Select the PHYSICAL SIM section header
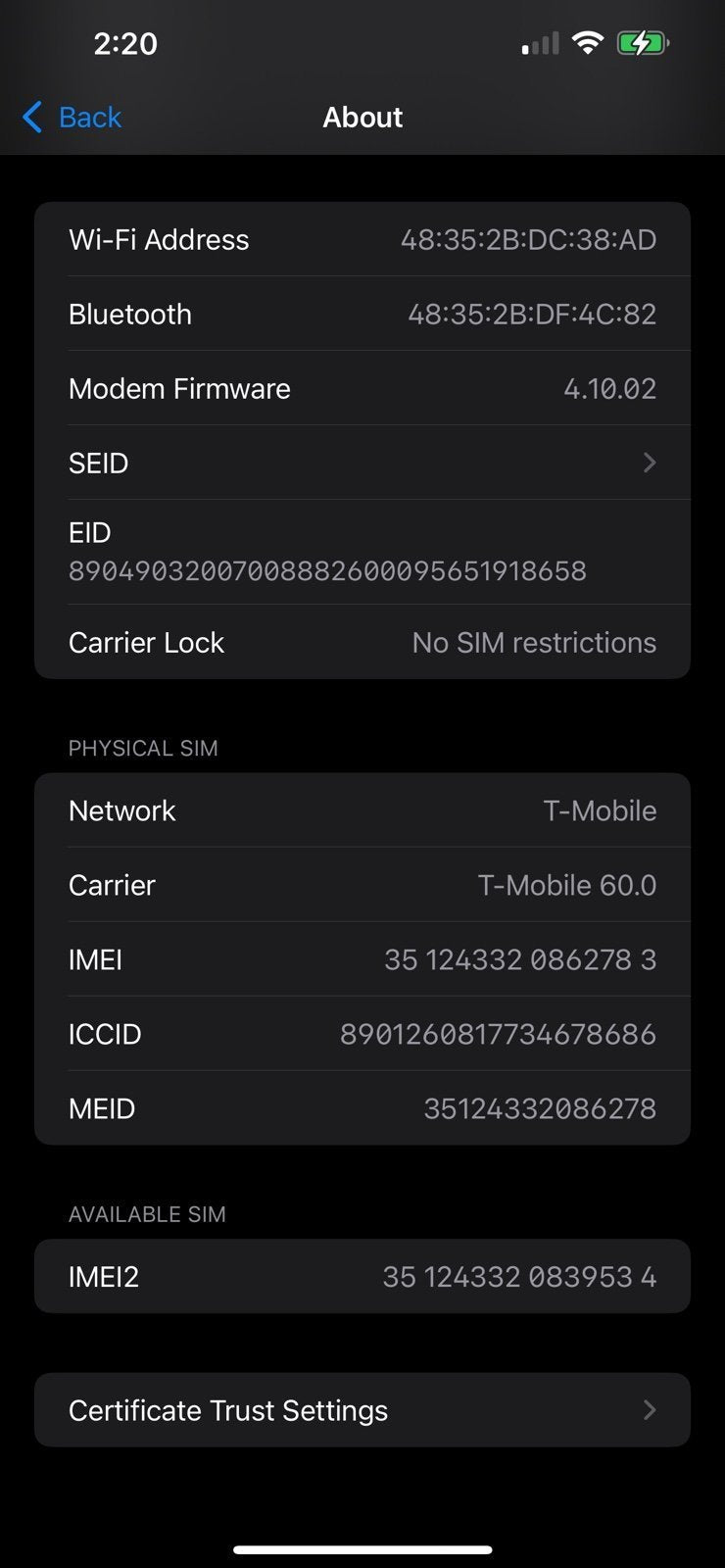Image resolution: width=725 pixels, height=1568 pixels. coord(142,748)
